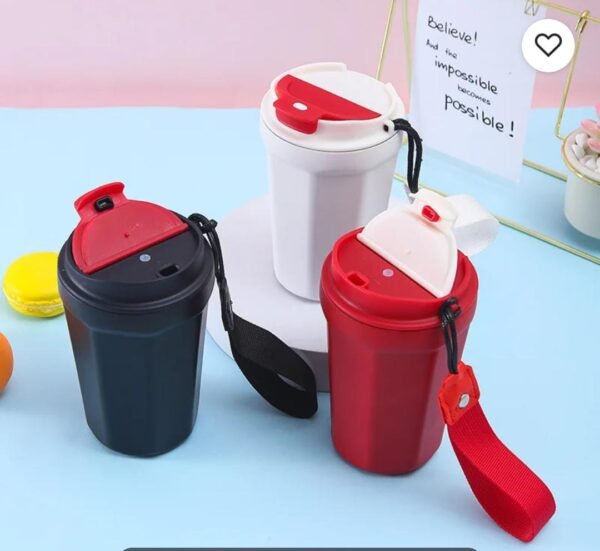
Task: Add the tumbler product to wishlist
Action: pyautogui.click(x=548, y=45)
